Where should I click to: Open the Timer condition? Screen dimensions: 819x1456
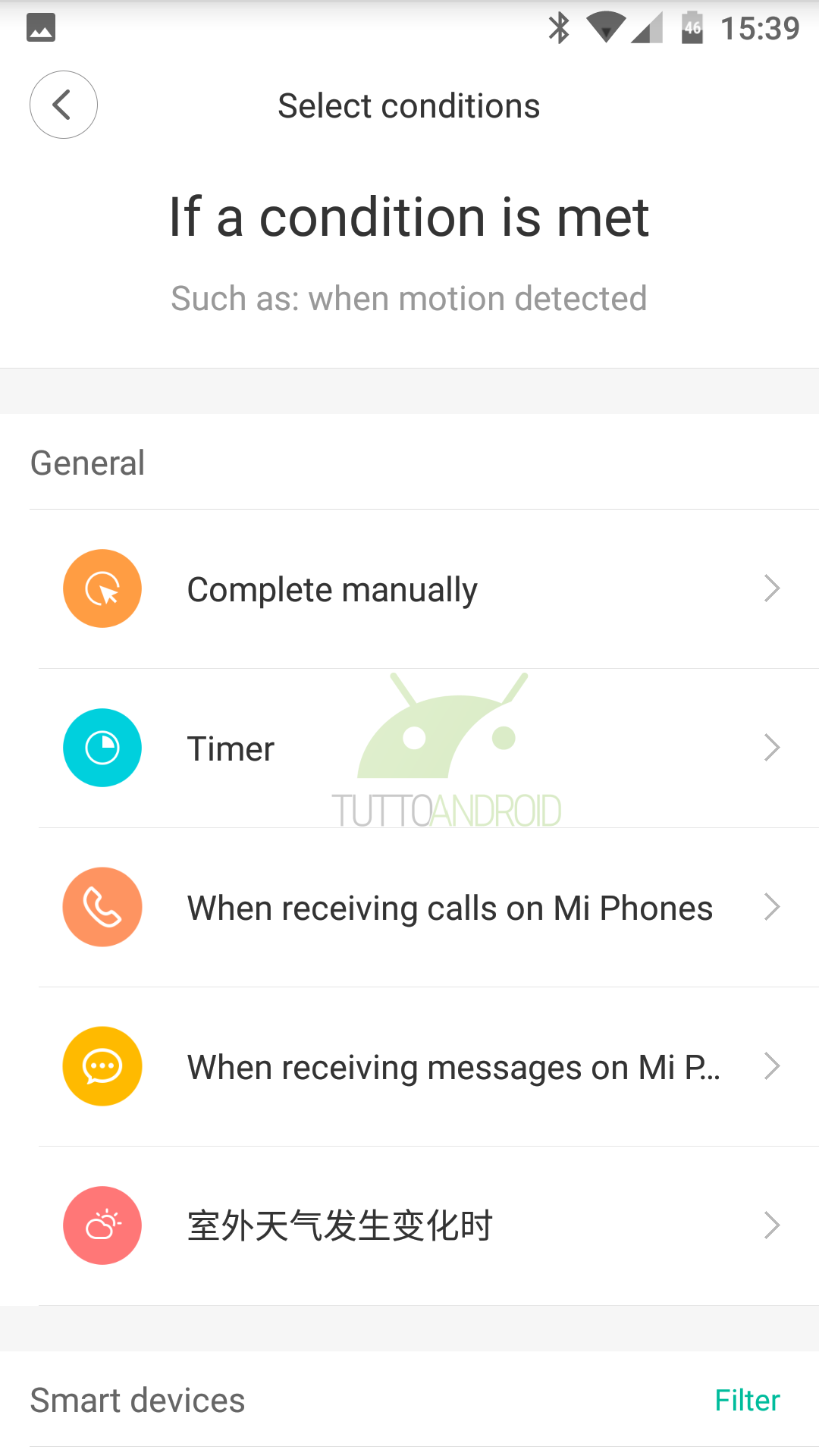pyautogui.click(x=409, y=748)
